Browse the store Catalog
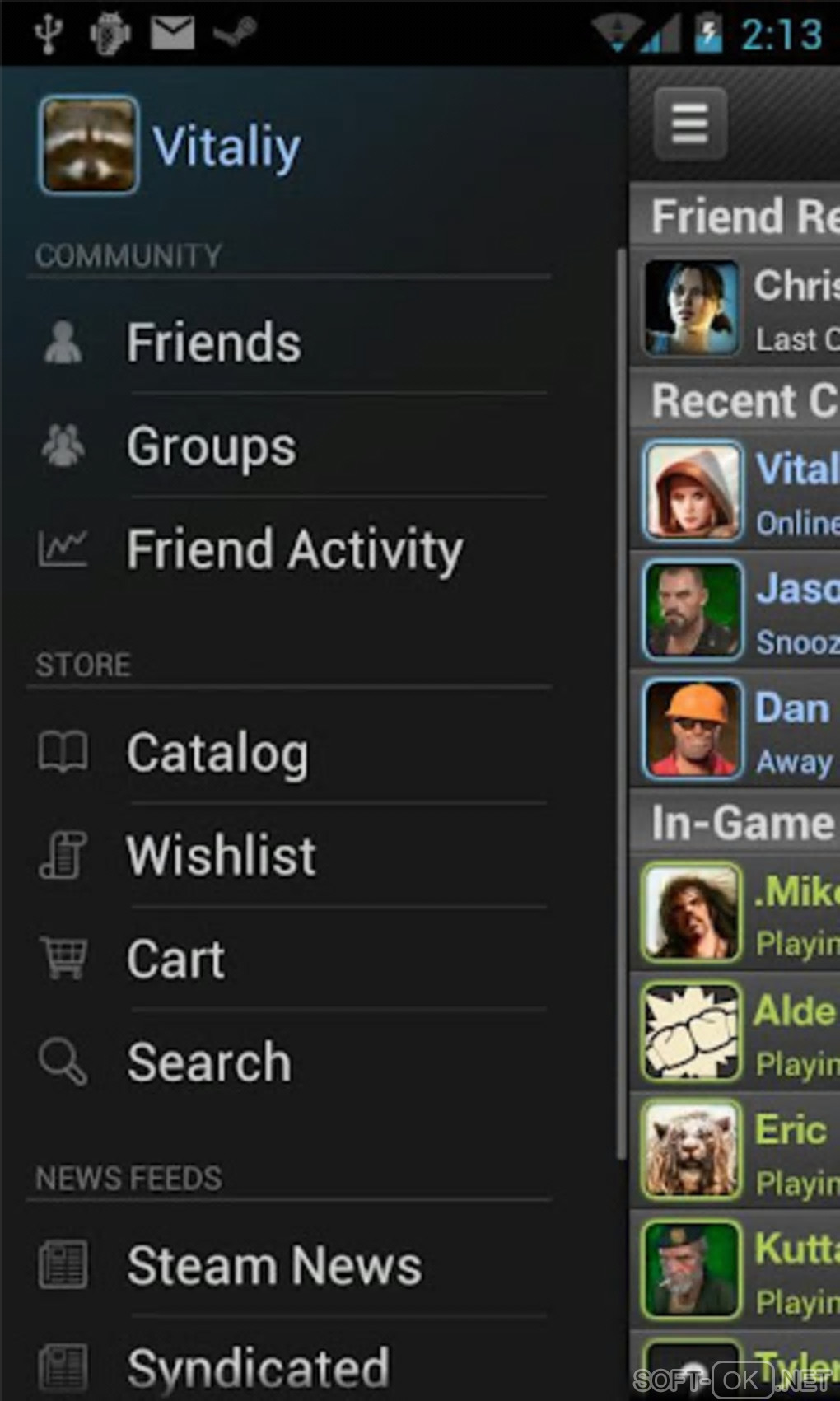 click(x=217, y=753)
